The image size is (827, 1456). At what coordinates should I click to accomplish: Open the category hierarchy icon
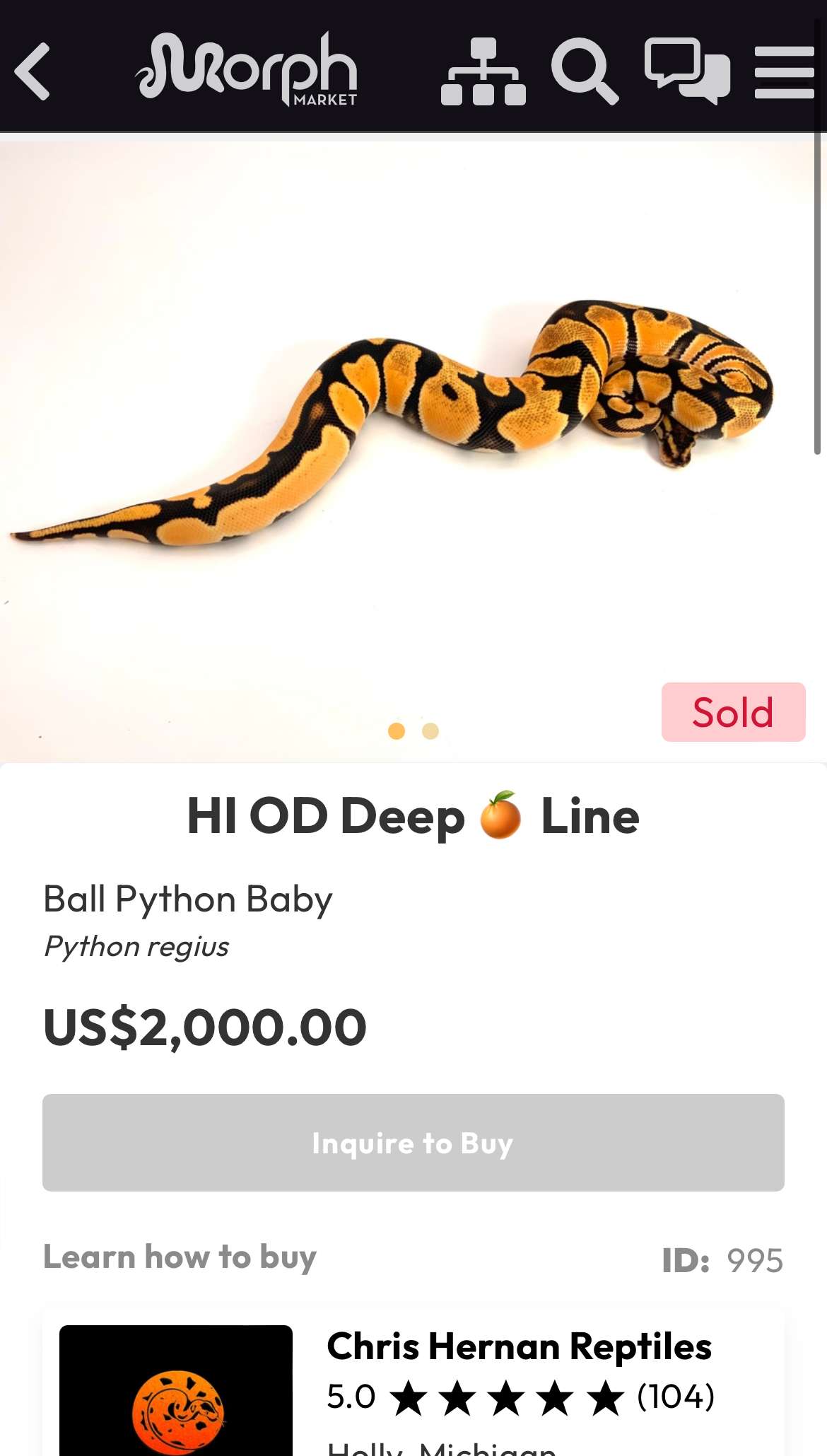pyautogui.click(x=483, y=71)
